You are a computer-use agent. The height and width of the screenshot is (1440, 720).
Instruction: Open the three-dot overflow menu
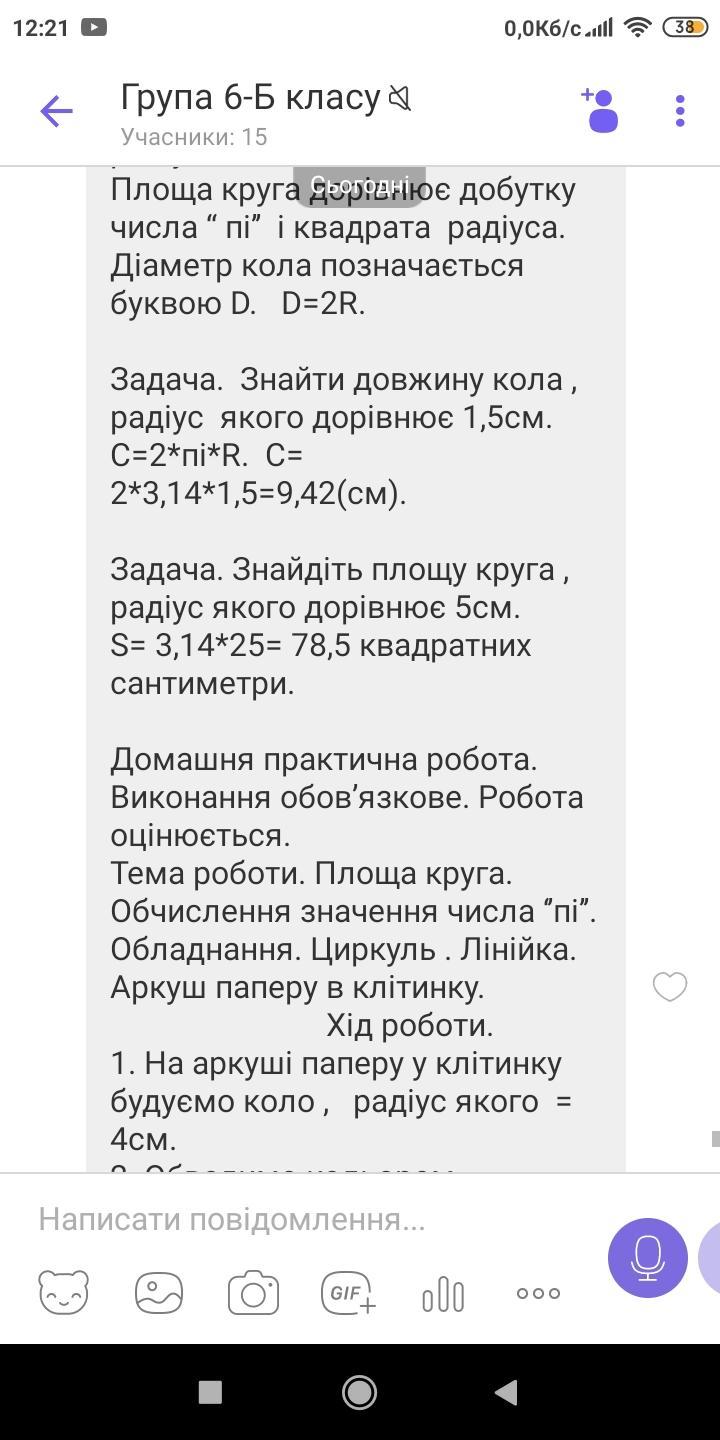680,111
